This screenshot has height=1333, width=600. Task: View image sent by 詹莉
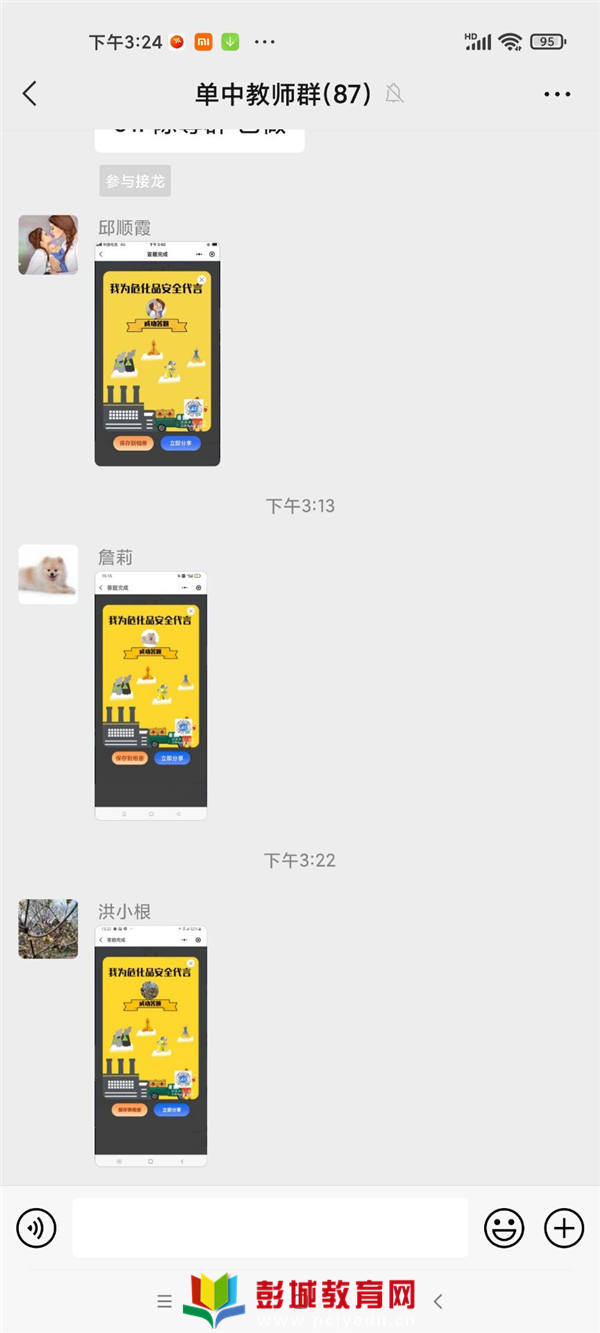(151, 696)
